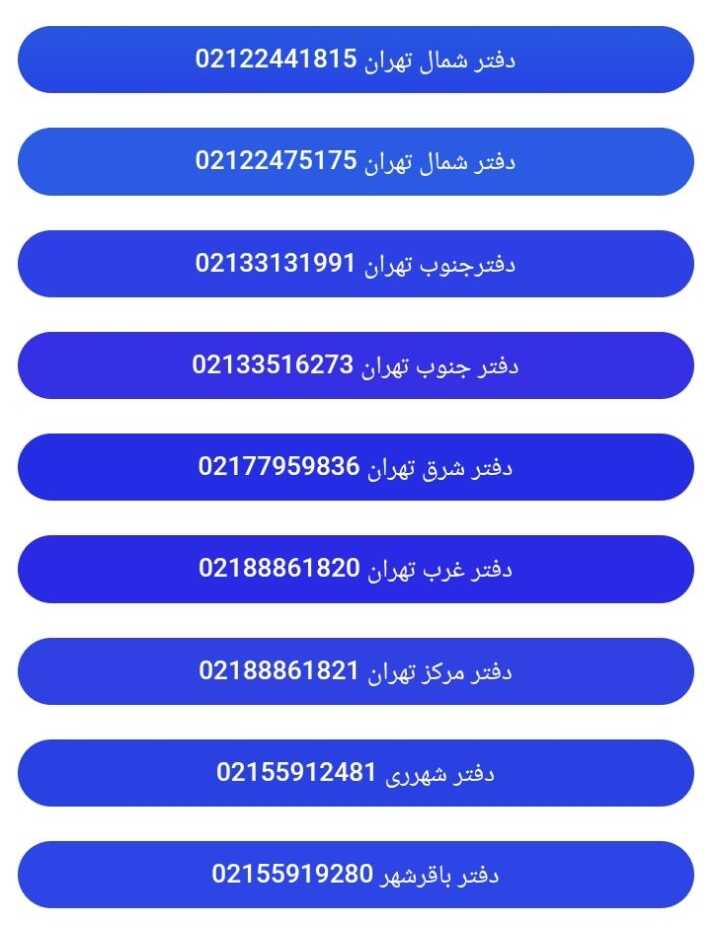
Task: Tap Shahr-e Rey office 02155912481
Action: pyautogui.click(x=355, y=773)
